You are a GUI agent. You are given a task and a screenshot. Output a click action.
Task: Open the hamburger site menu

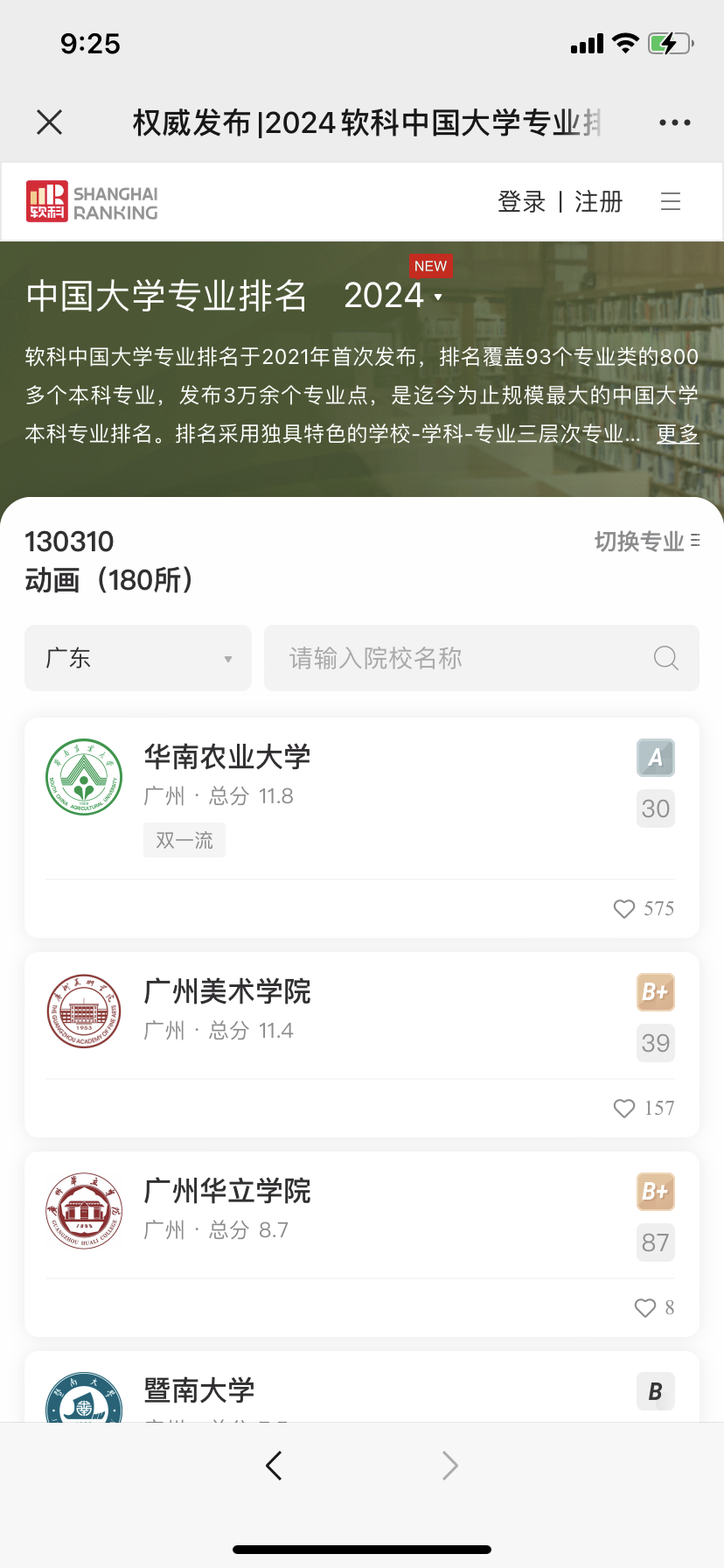671,202
